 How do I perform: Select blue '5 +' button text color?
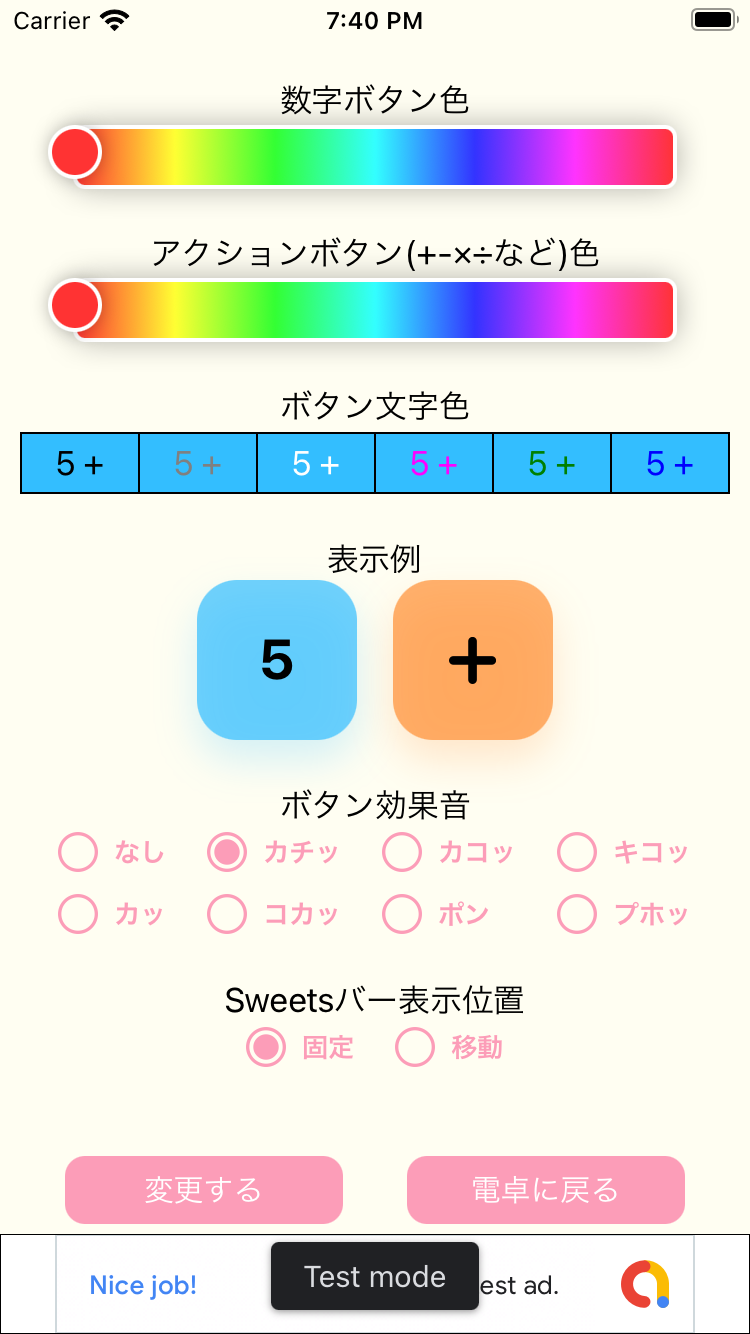(670, 464)
